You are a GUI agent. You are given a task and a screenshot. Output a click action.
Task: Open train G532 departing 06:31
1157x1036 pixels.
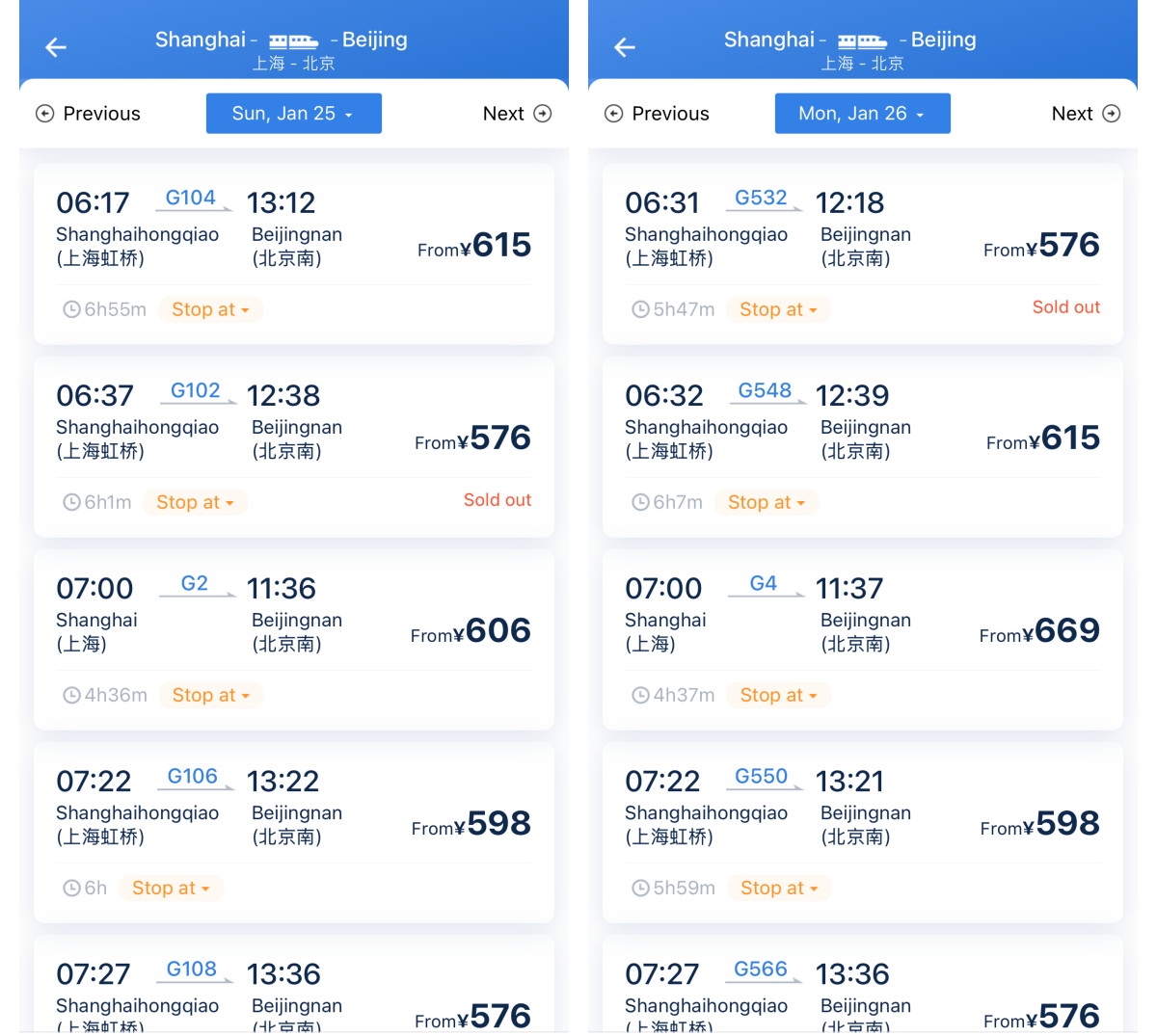click(x=862, y=229)
